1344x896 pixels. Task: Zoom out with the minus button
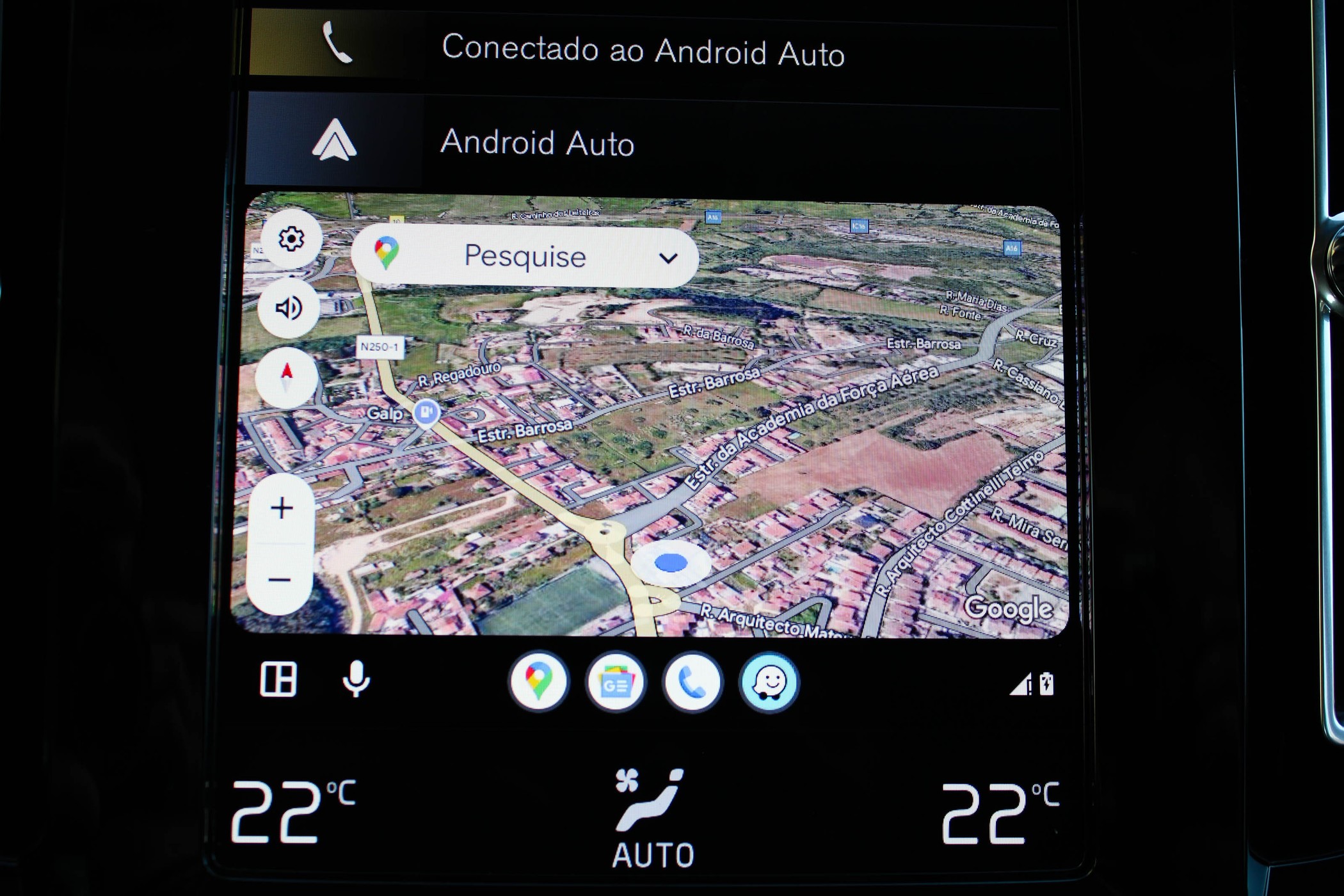point(280,580)
